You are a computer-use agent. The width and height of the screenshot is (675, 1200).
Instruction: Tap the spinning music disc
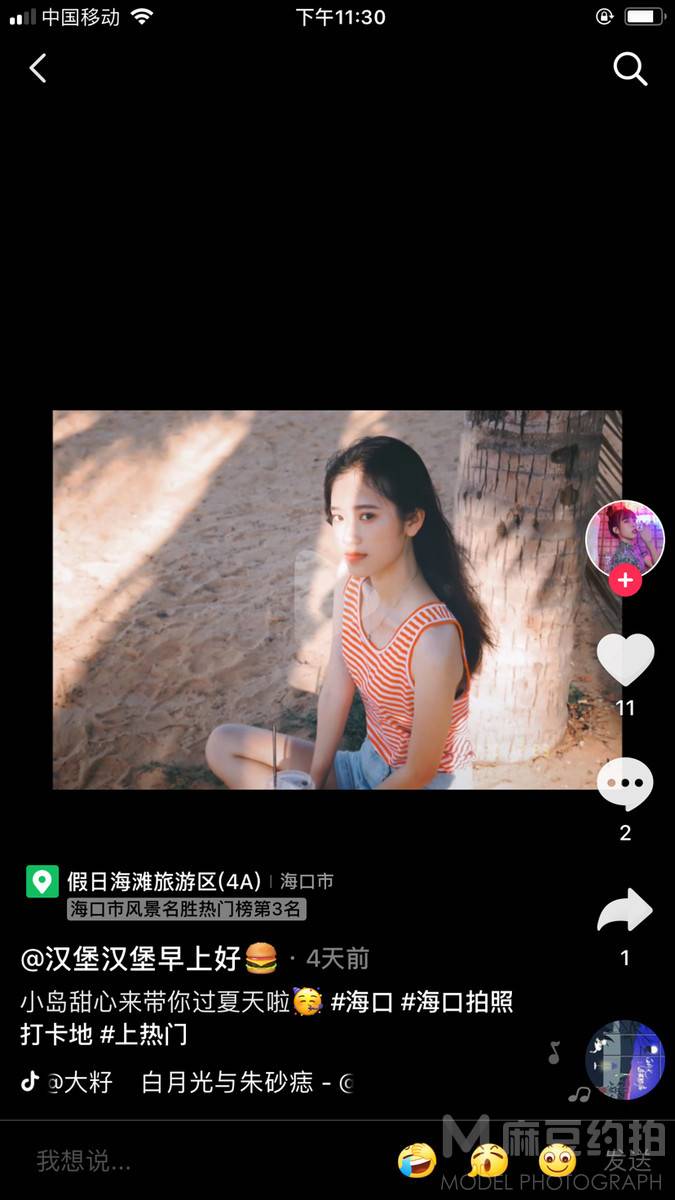(x=624, y=1060)
